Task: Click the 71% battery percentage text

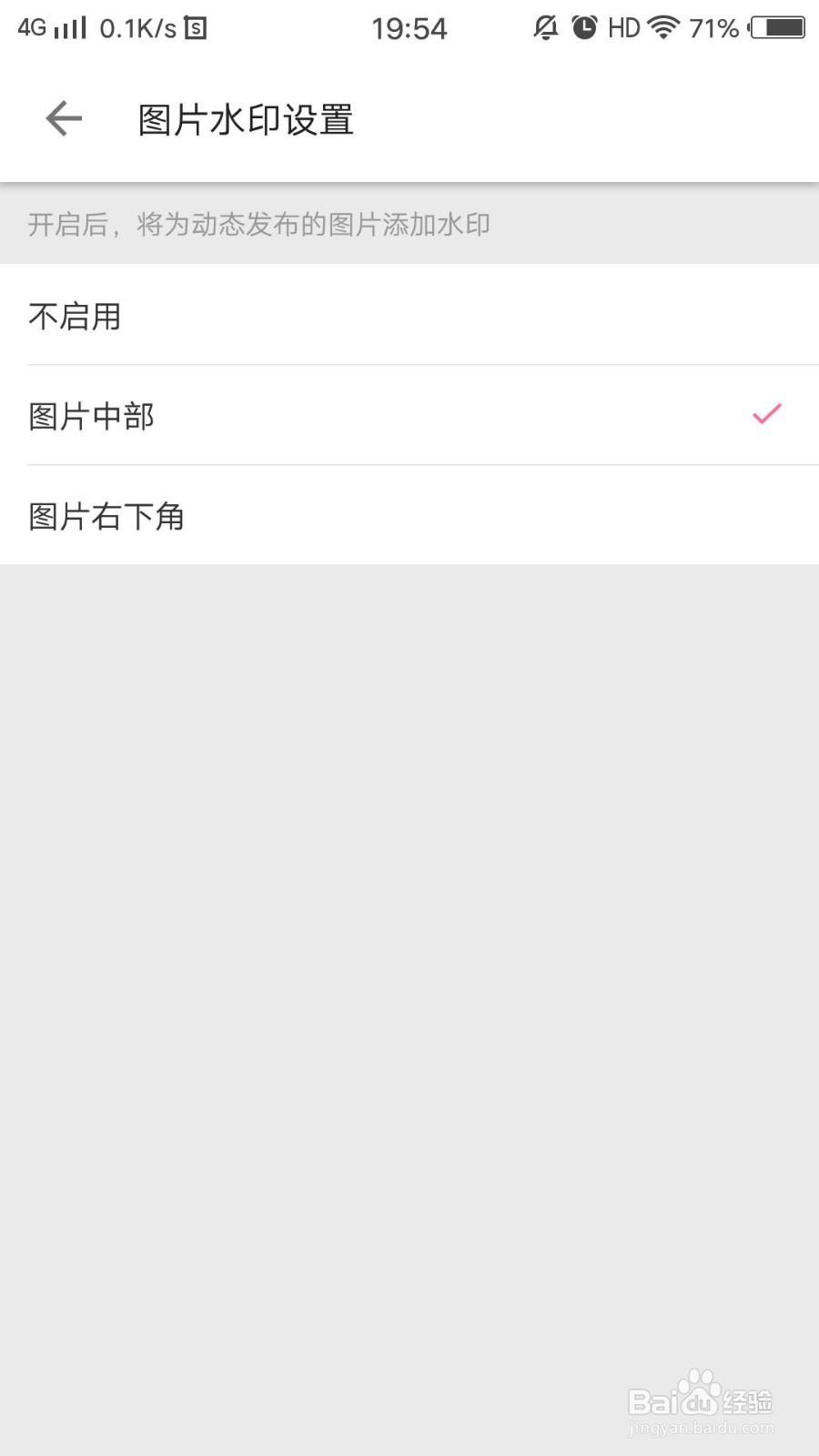Action: [x=713, y=26]
